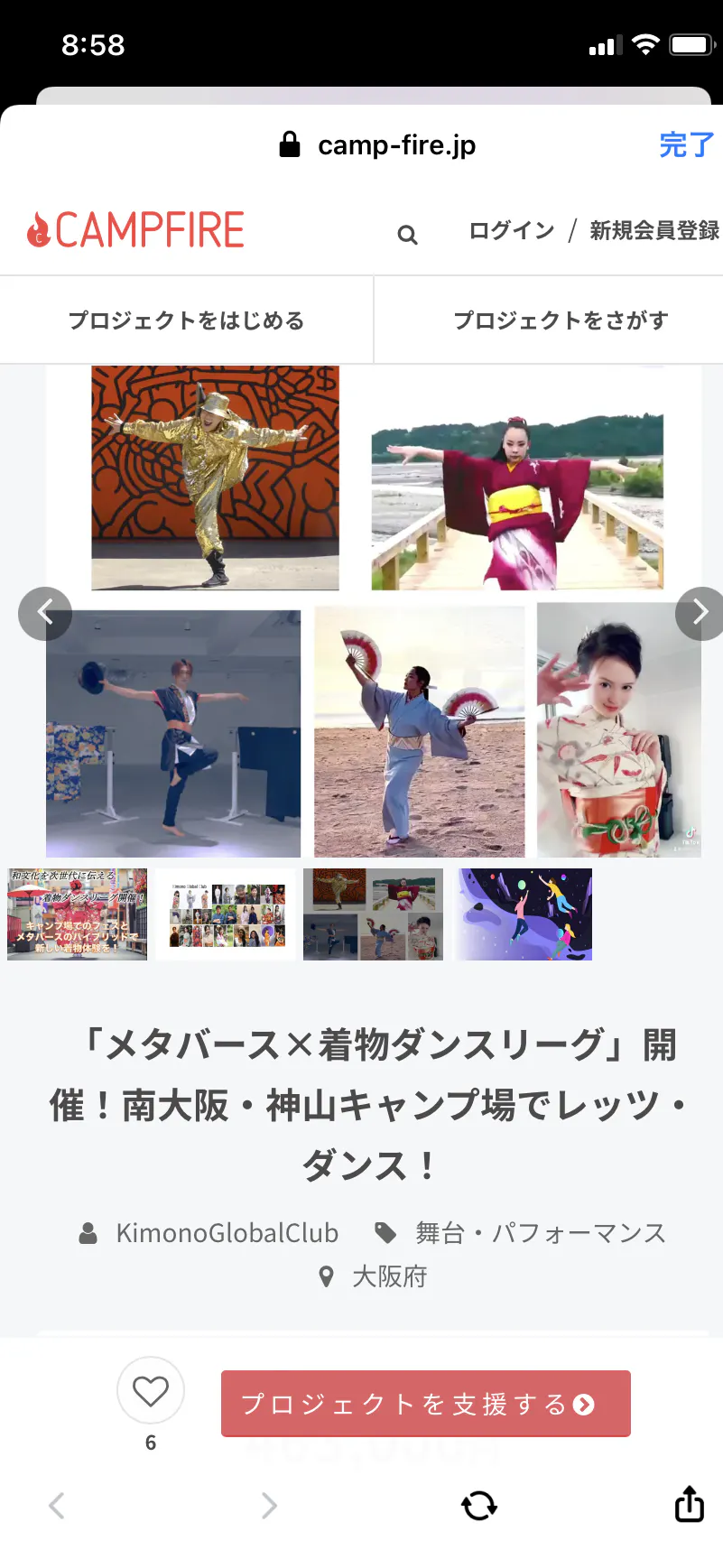Image resolution: width=723 pixels, height=1568 pixels.
Task: Tap プロジェクトを支援する button
Action: tap(425, 1404)
